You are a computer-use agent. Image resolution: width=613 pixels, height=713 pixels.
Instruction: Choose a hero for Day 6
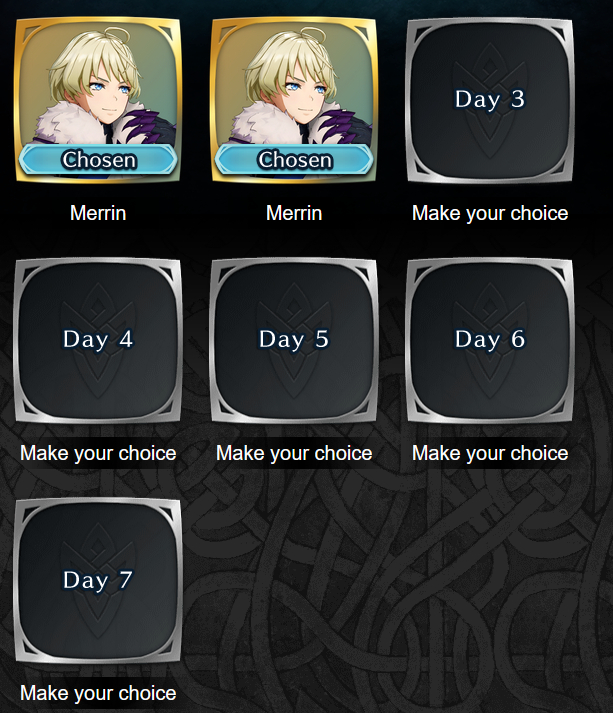[x=490, y=340]
